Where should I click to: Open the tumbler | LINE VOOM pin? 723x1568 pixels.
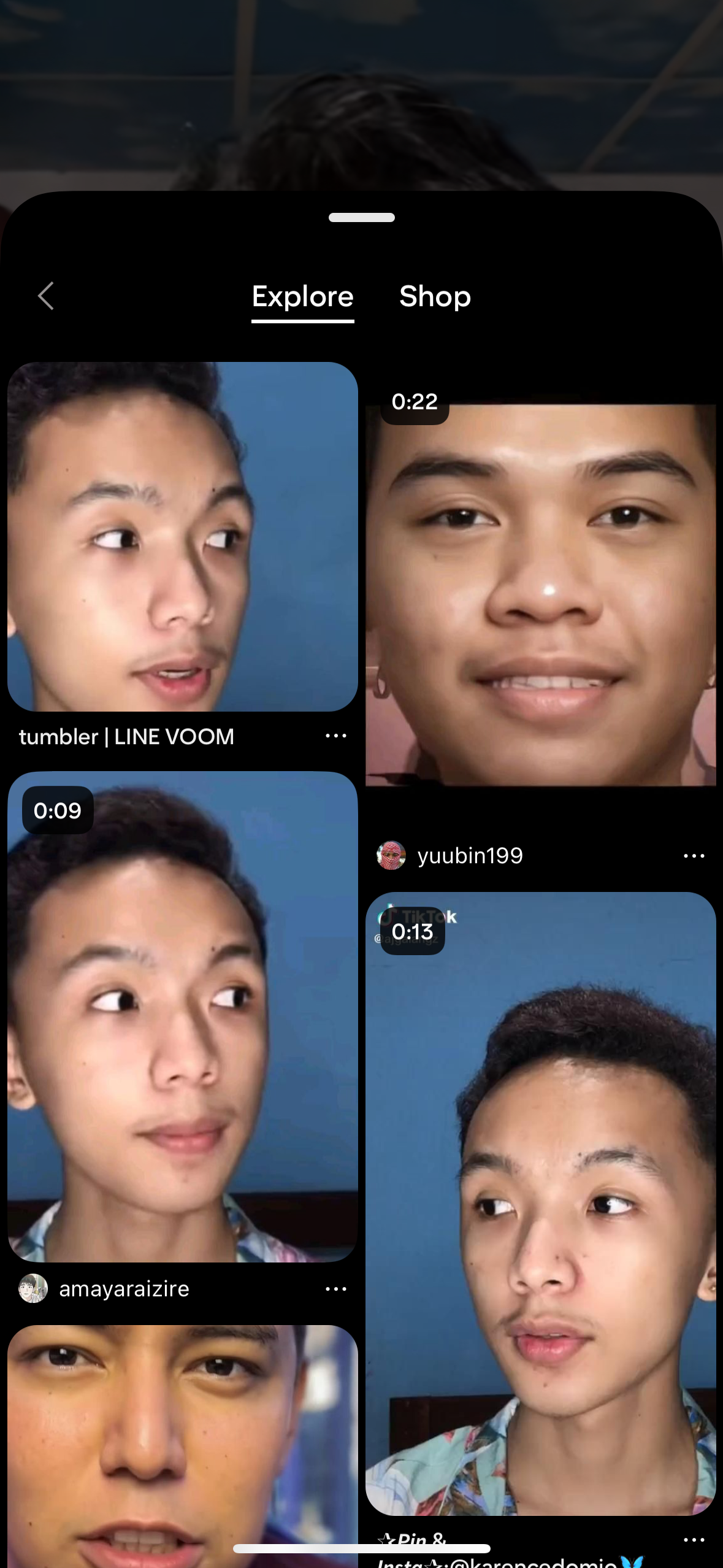[x=182, y=537]
